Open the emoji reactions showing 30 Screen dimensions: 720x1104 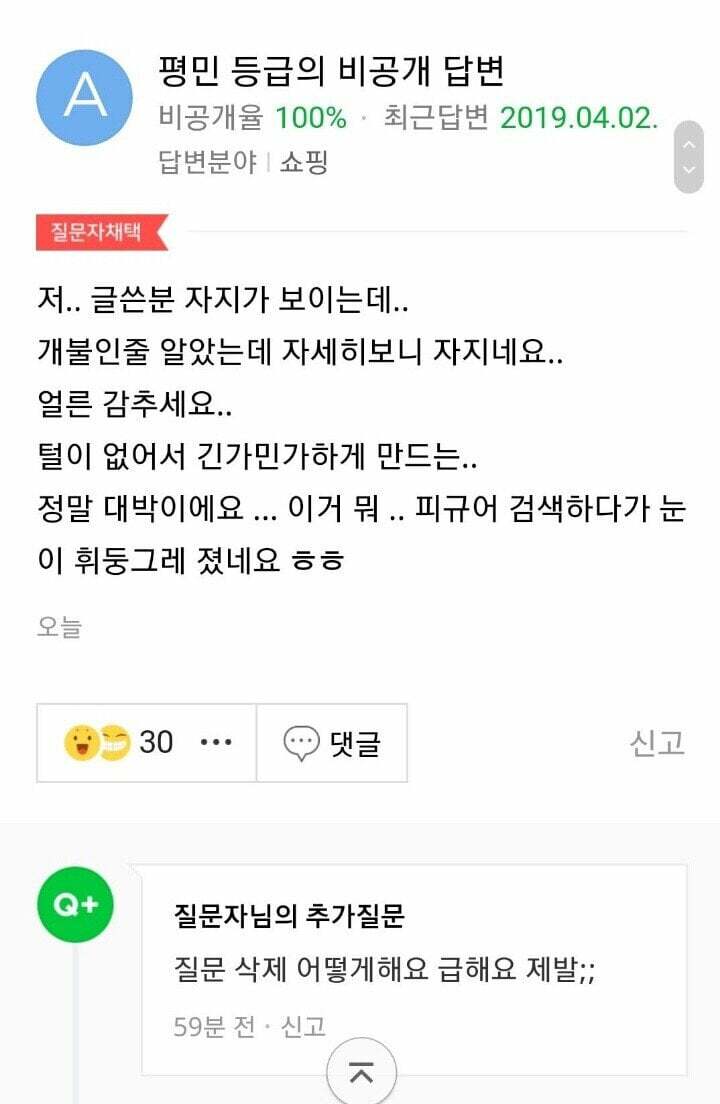(x=118, y=743)
